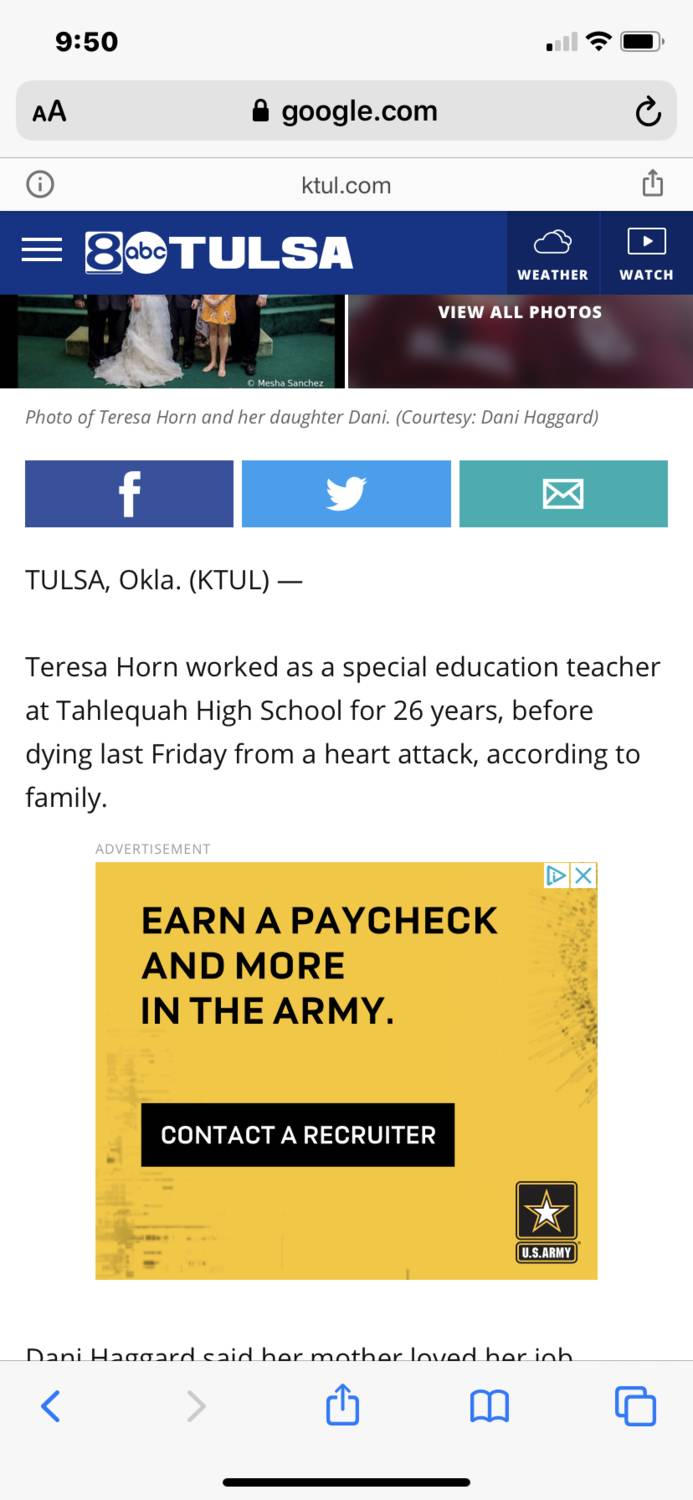Show all open tabs
693x1500 pixels.
coord(635,1407)
